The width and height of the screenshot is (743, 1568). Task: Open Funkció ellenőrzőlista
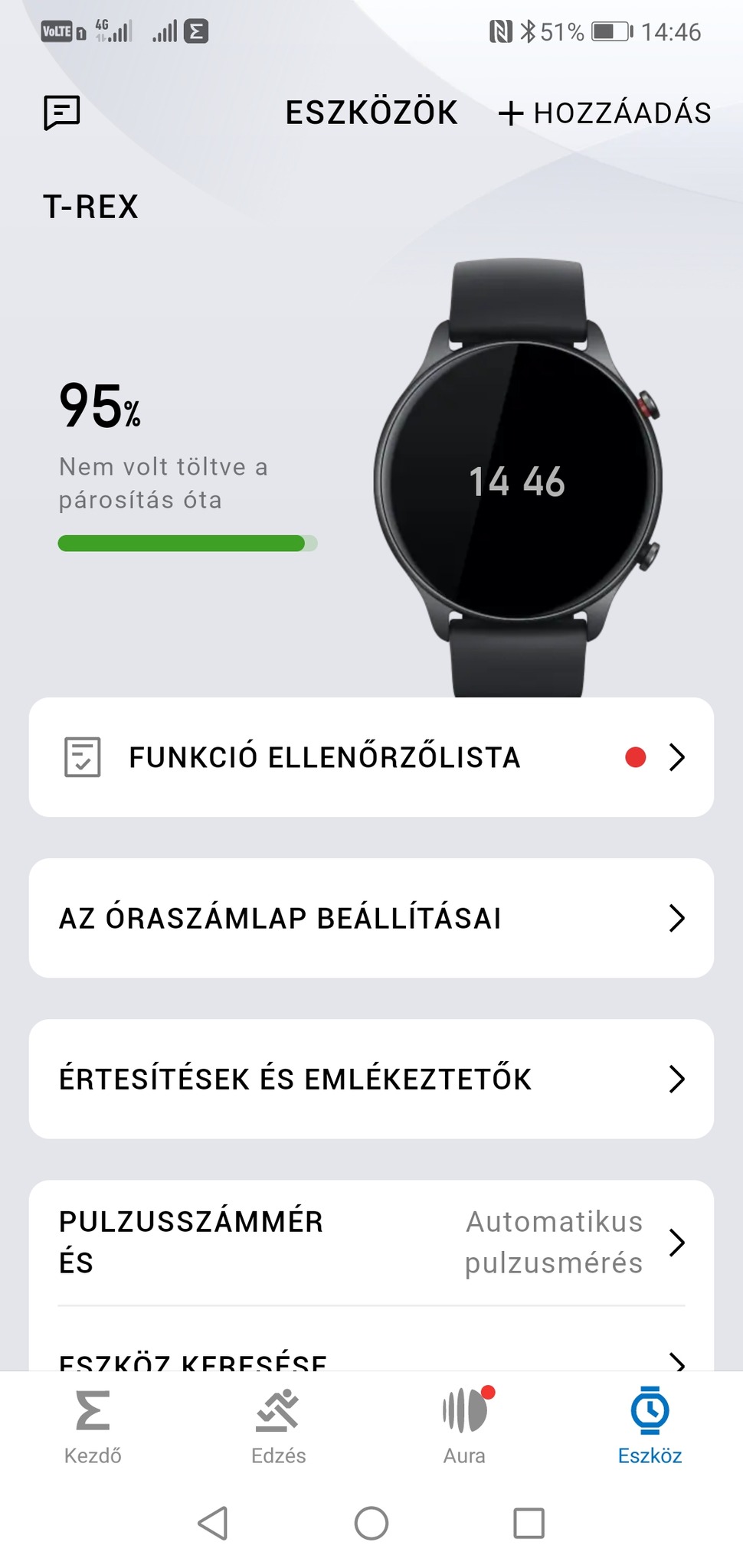[x=371, y=757]
